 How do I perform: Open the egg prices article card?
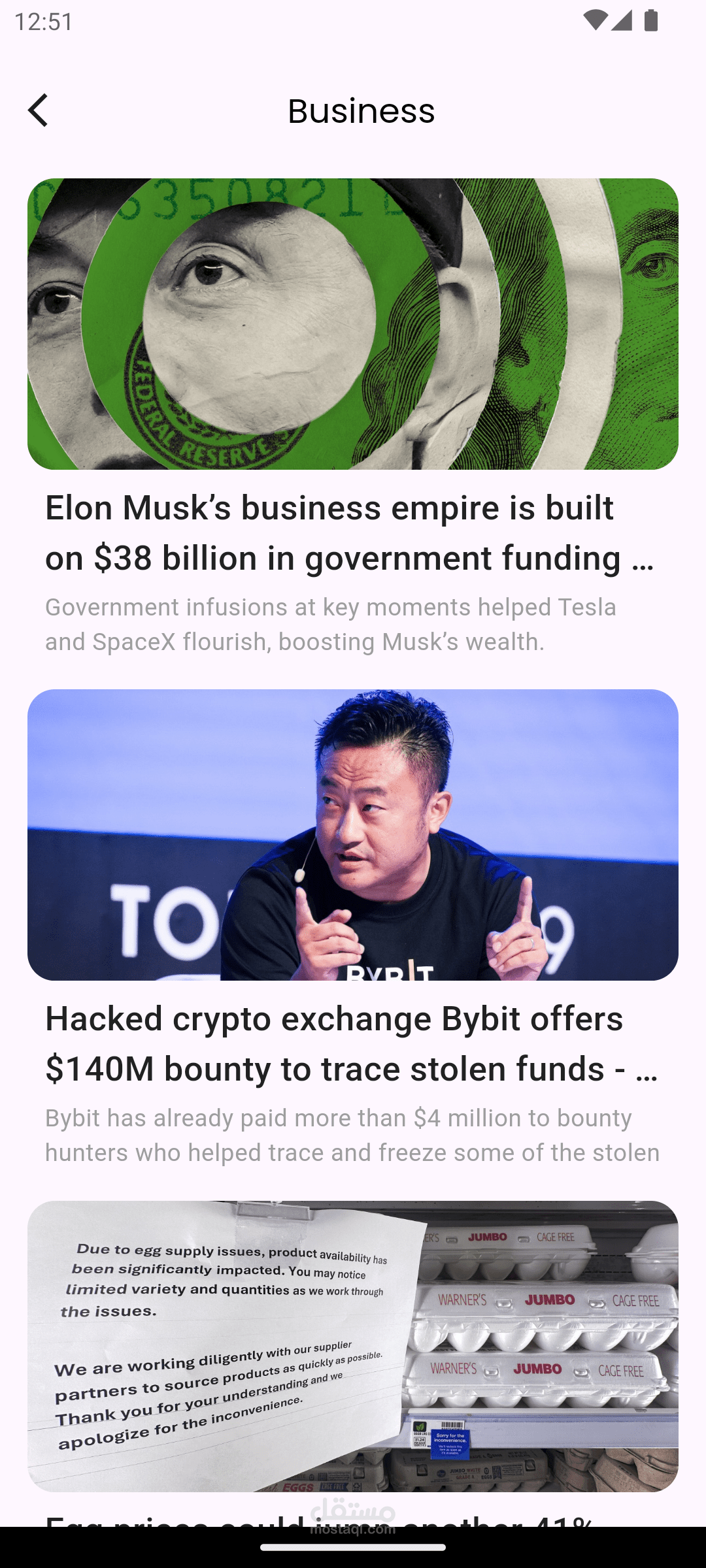coord(352,1346)
